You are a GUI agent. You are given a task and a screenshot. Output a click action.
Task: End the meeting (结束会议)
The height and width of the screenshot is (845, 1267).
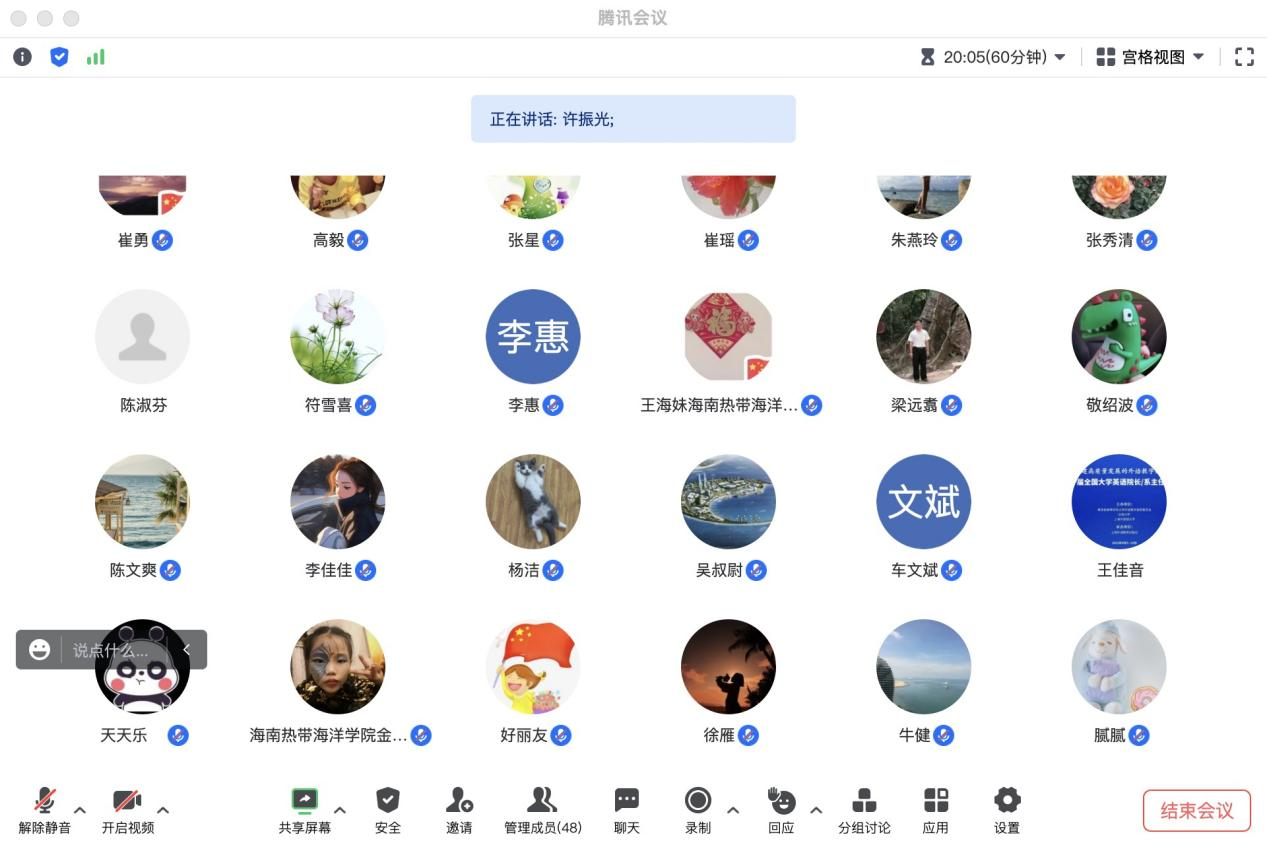1196,810
